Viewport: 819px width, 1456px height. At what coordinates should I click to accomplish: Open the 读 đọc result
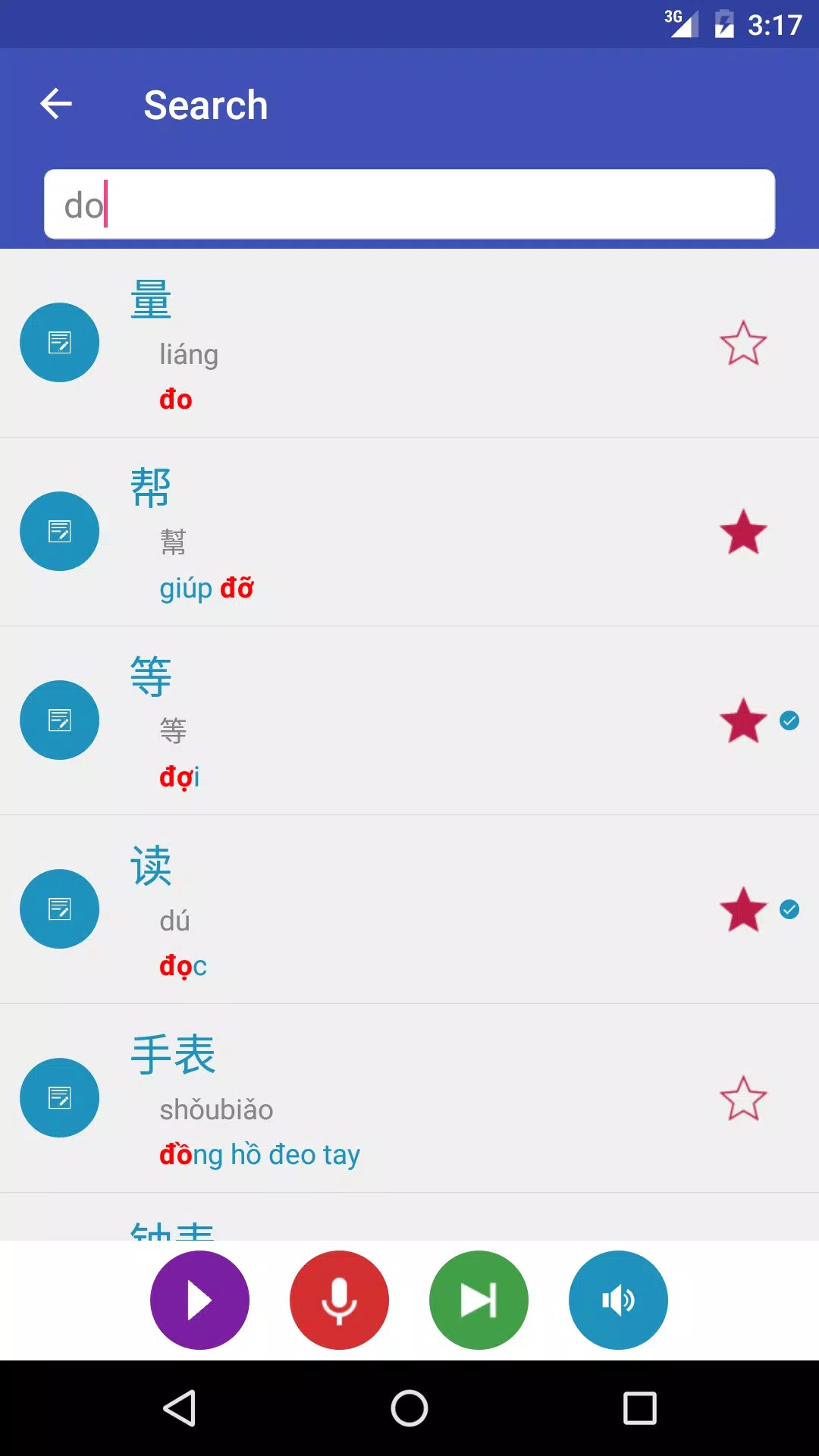click(x=409, y=910)
